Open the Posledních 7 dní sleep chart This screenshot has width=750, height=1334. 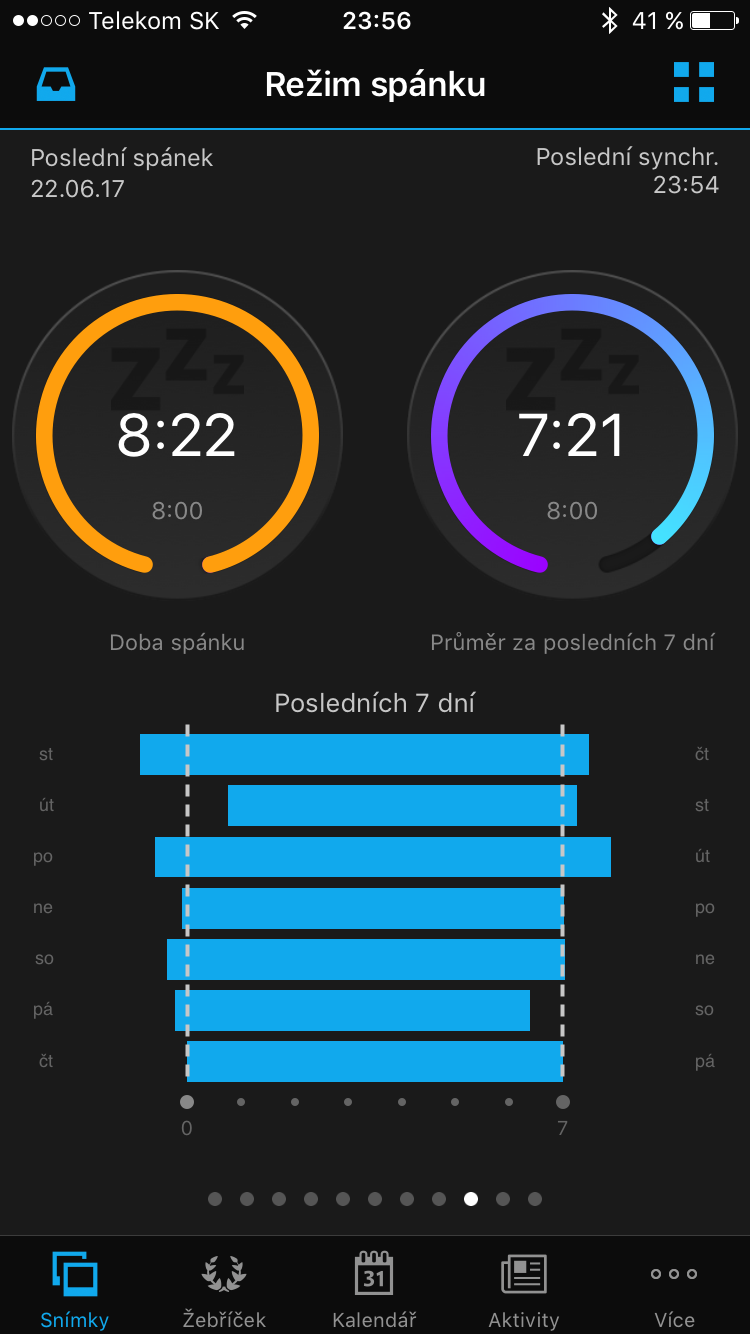click(x=375, y=907)
